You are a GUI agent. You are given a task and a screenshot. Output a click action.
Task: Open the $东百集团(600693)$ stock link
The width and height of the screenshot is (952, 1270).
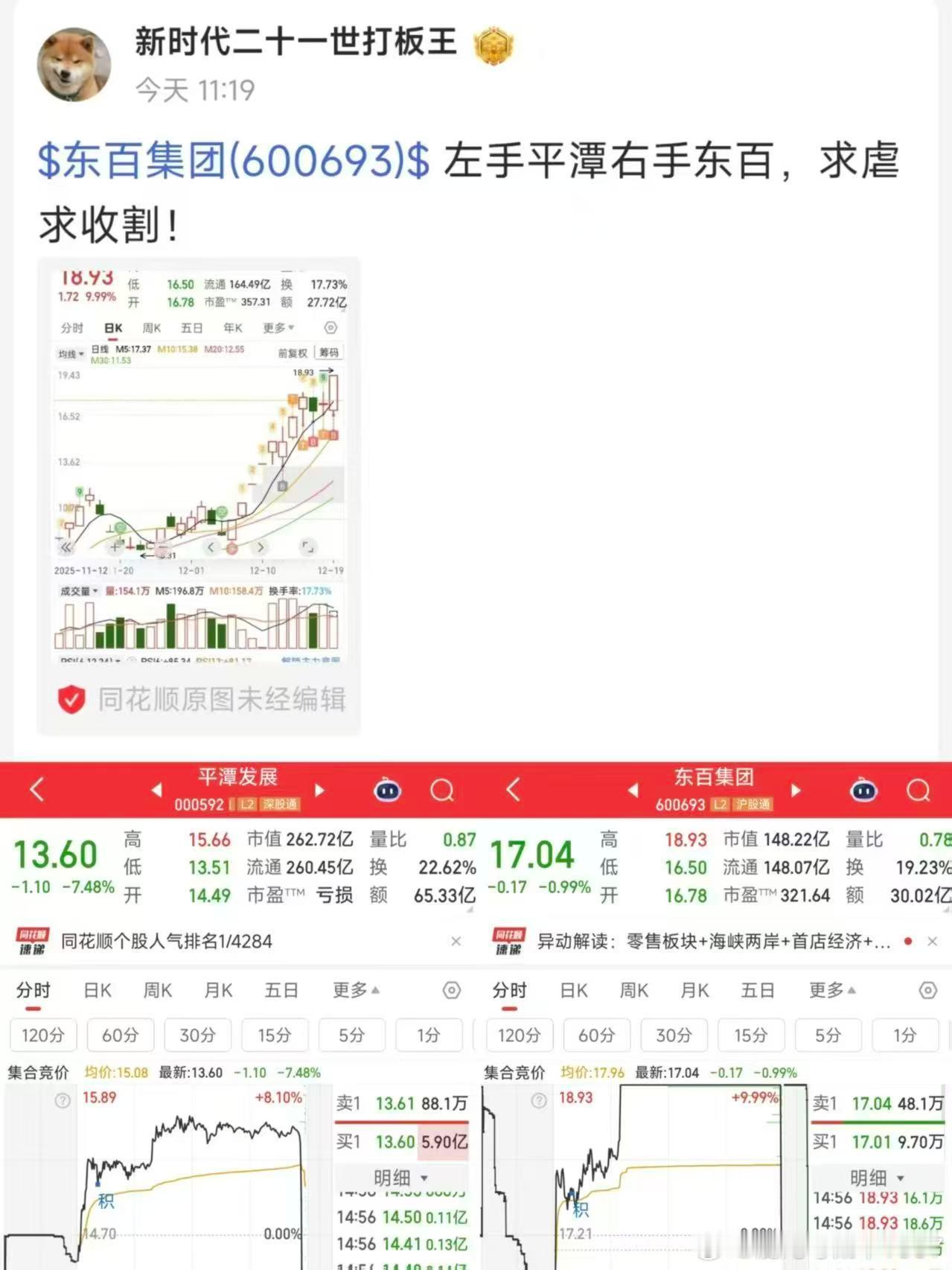coord(231,165)
